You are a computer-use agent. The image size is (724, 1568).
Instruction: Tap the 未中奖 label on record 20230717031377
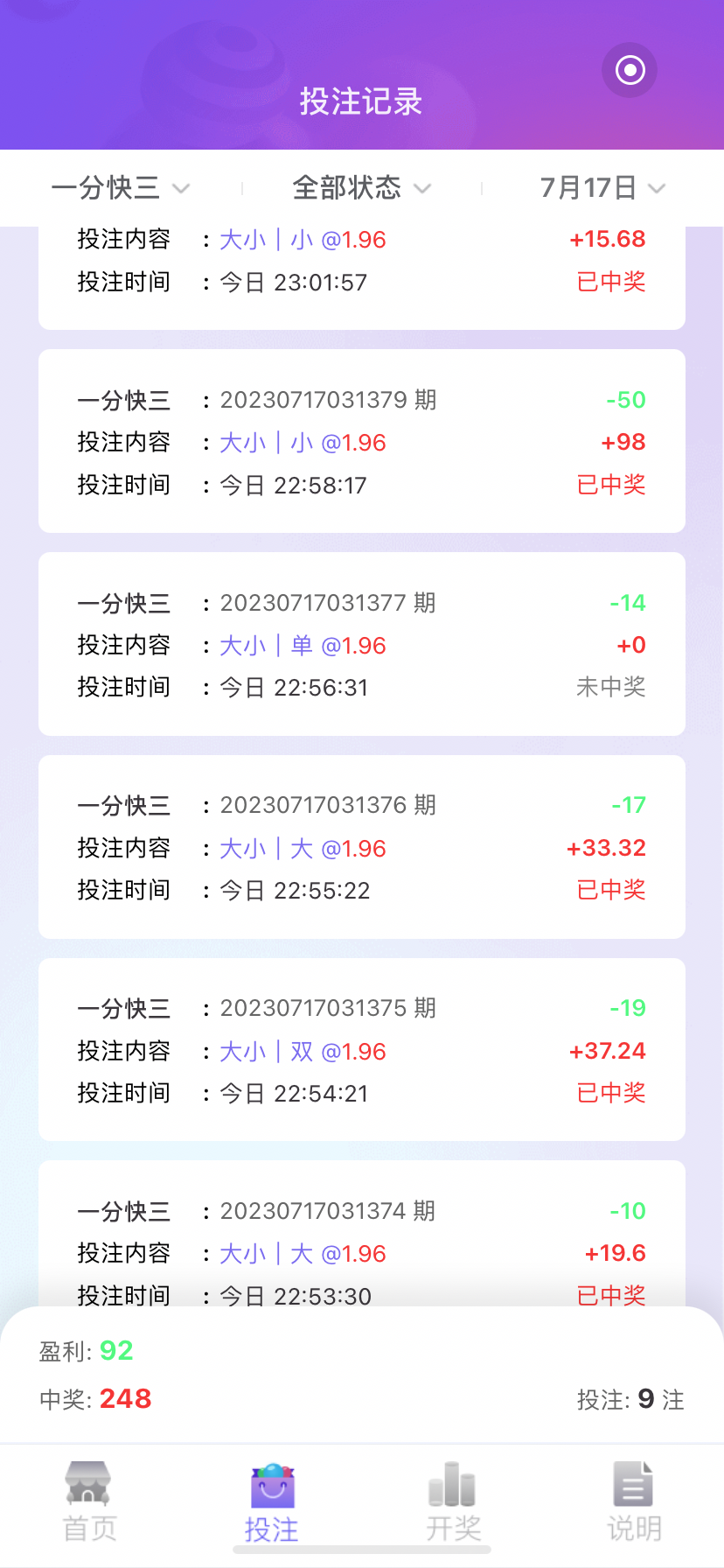pos(609,688)
